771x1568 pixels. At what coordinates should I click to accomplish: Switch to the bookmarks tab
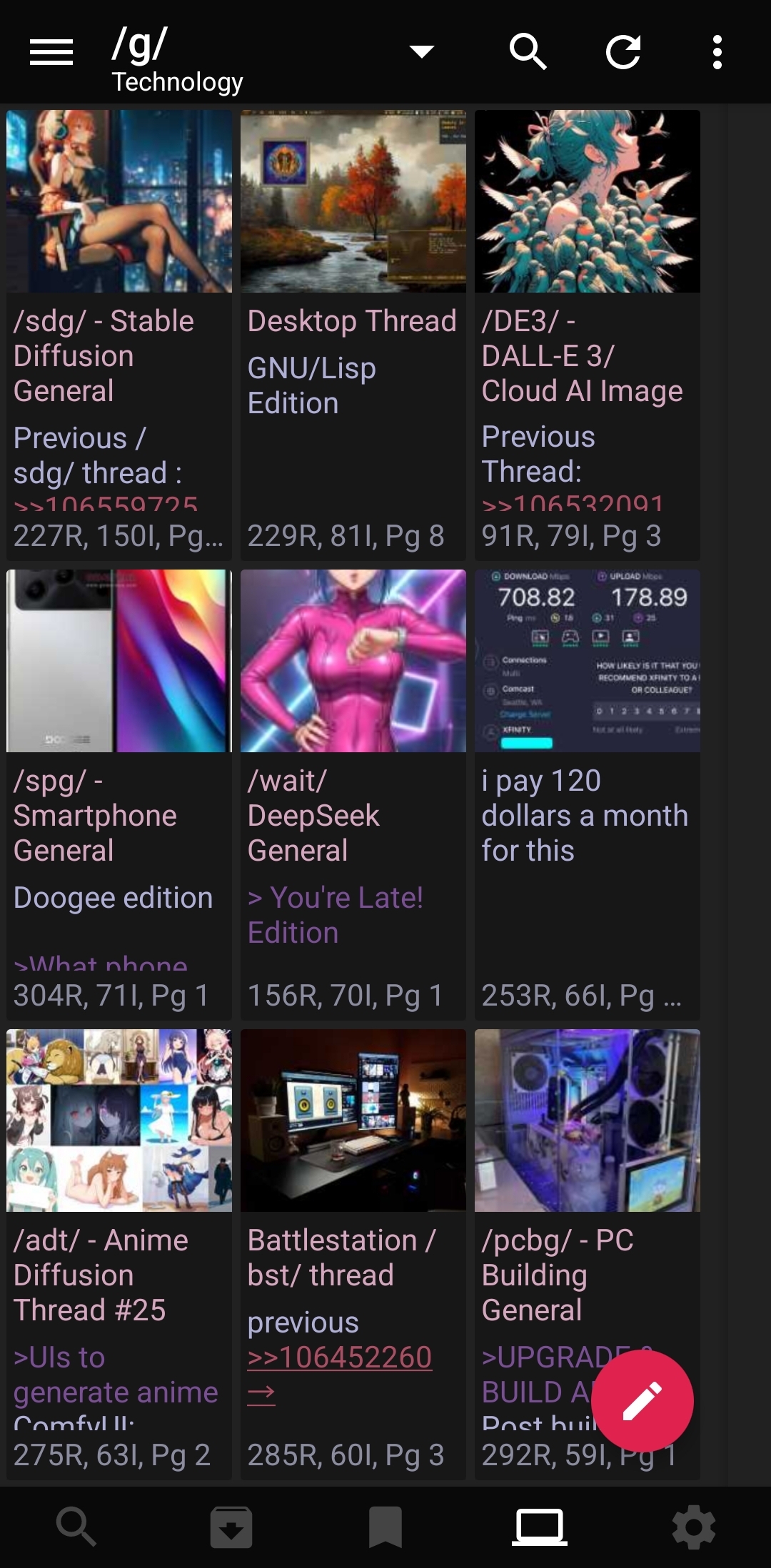click(385, 1527)
